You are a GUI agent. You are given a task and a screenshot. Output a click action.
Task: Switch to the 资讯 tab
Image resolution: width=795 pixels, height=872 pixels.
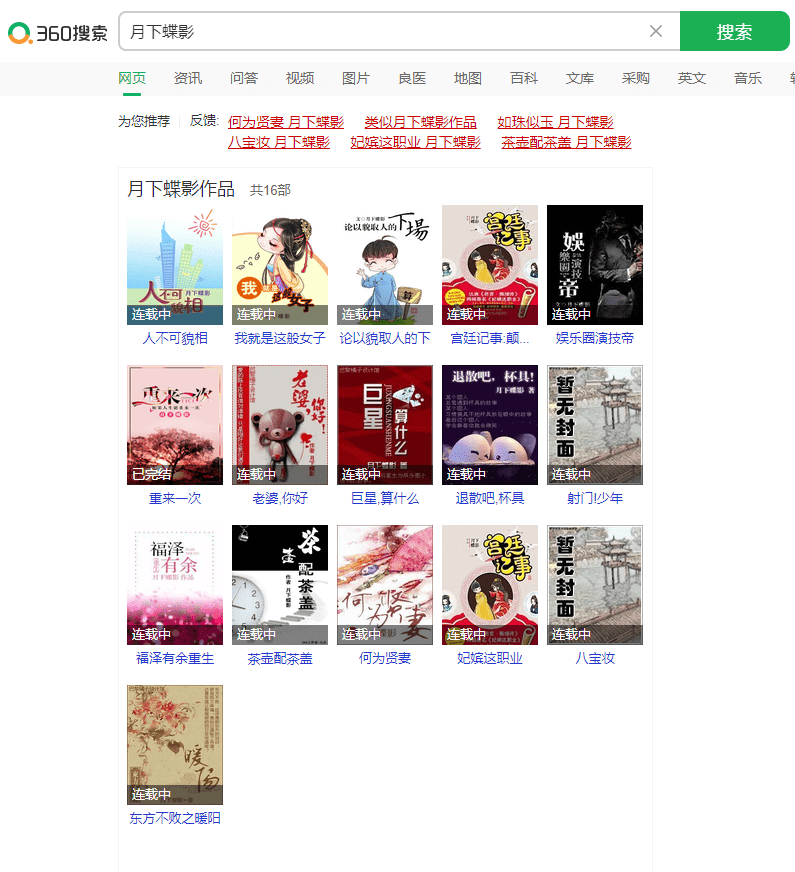188,78
